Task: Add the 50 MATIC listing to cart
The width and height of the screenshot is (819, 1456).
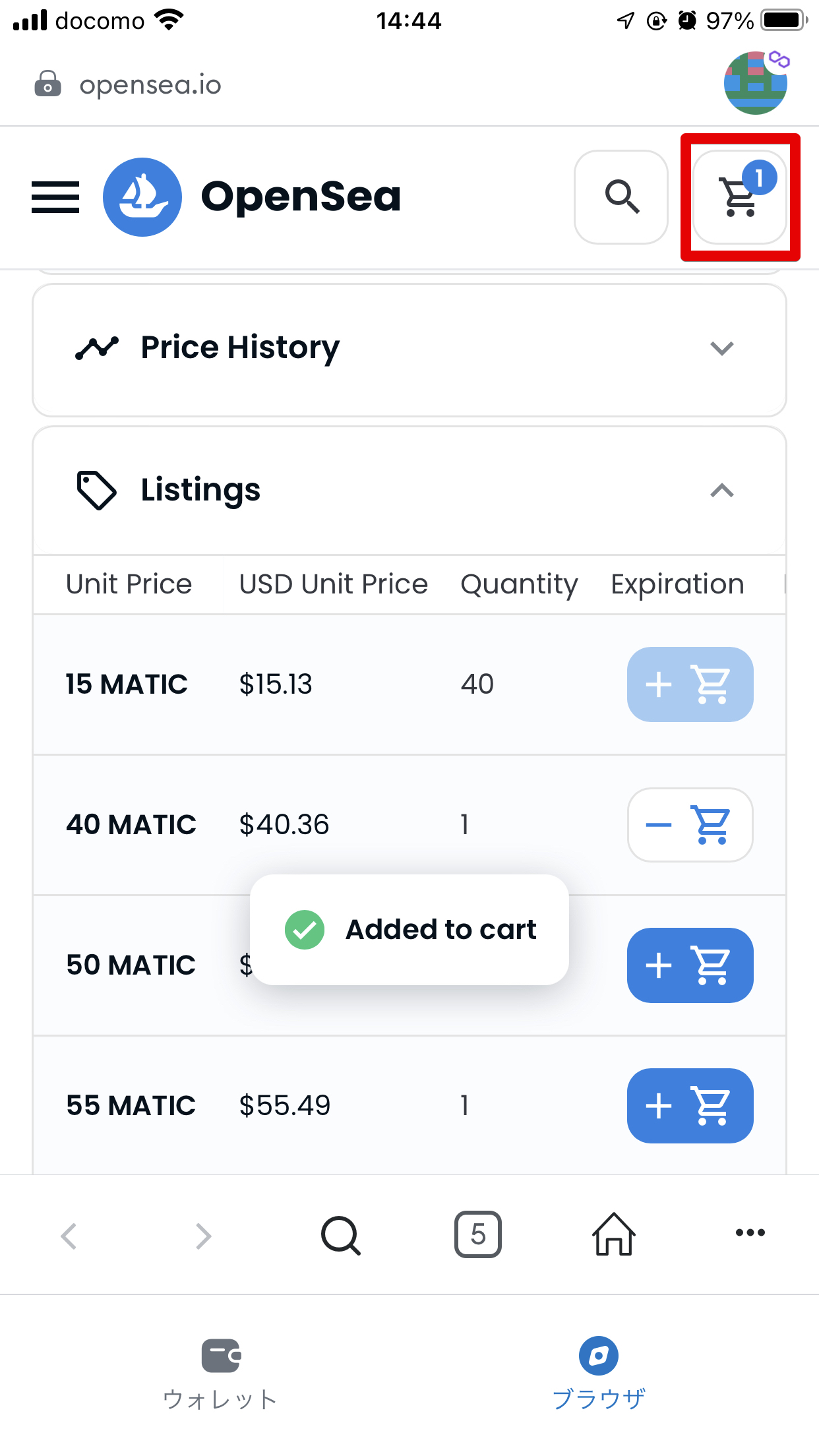Action: (x=690, y=965)
